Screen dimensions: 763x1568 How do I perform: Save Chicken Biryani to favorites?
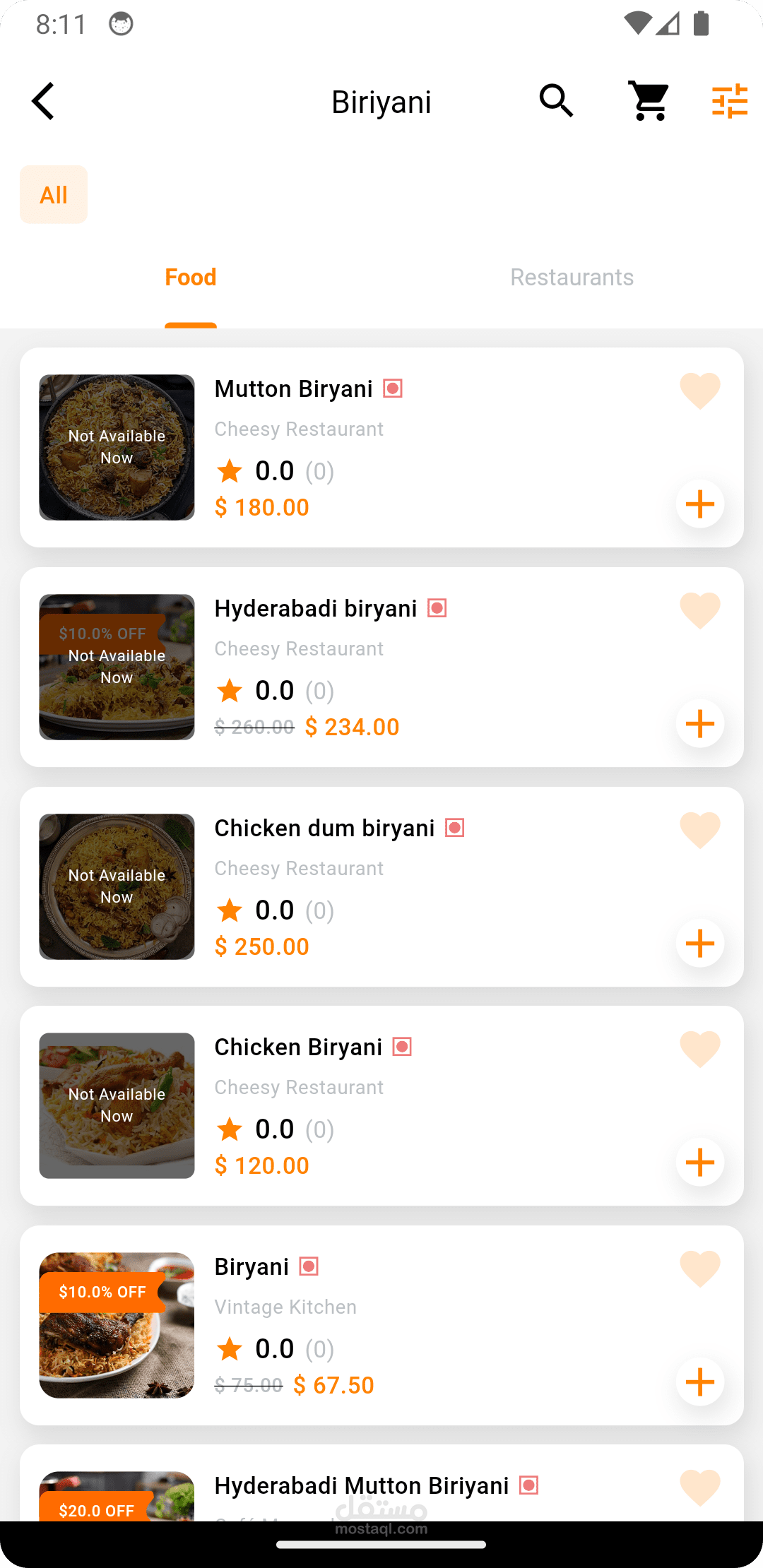(699, 1049)
